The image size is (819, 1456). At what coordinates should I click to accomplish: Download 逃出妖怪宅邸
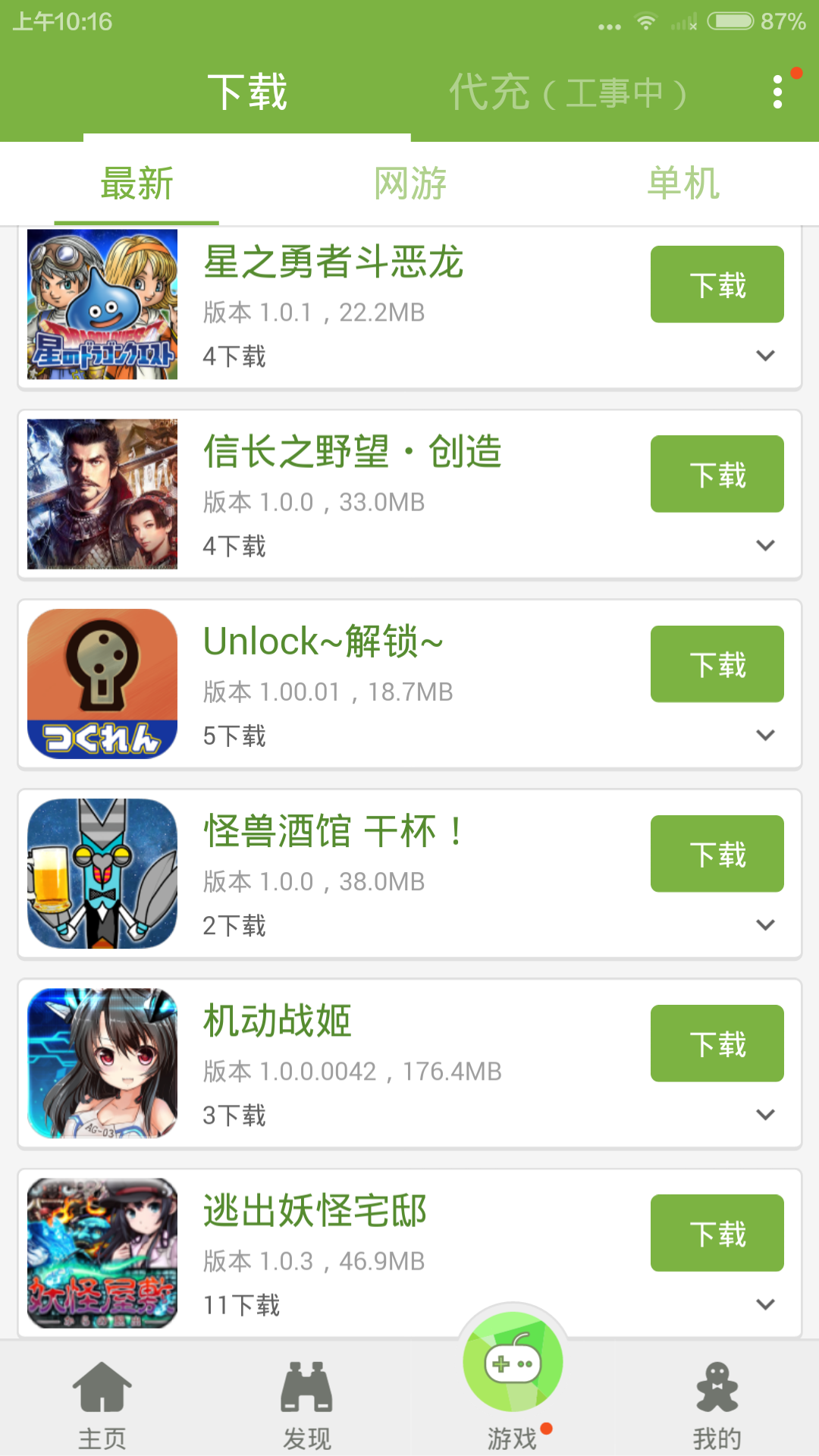717,1233
